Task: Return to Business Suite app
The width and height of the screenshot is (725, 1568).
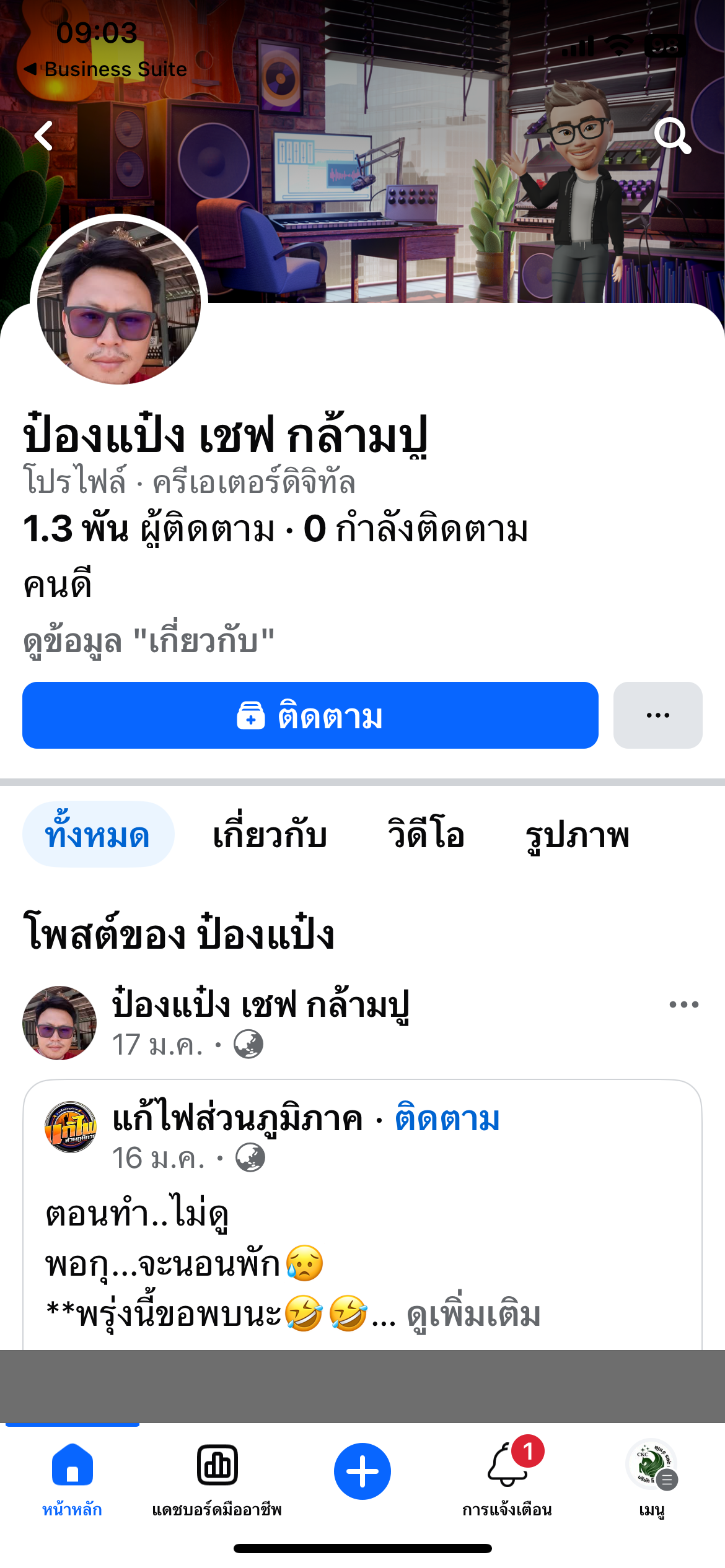Action: click(x=105, y=69)
